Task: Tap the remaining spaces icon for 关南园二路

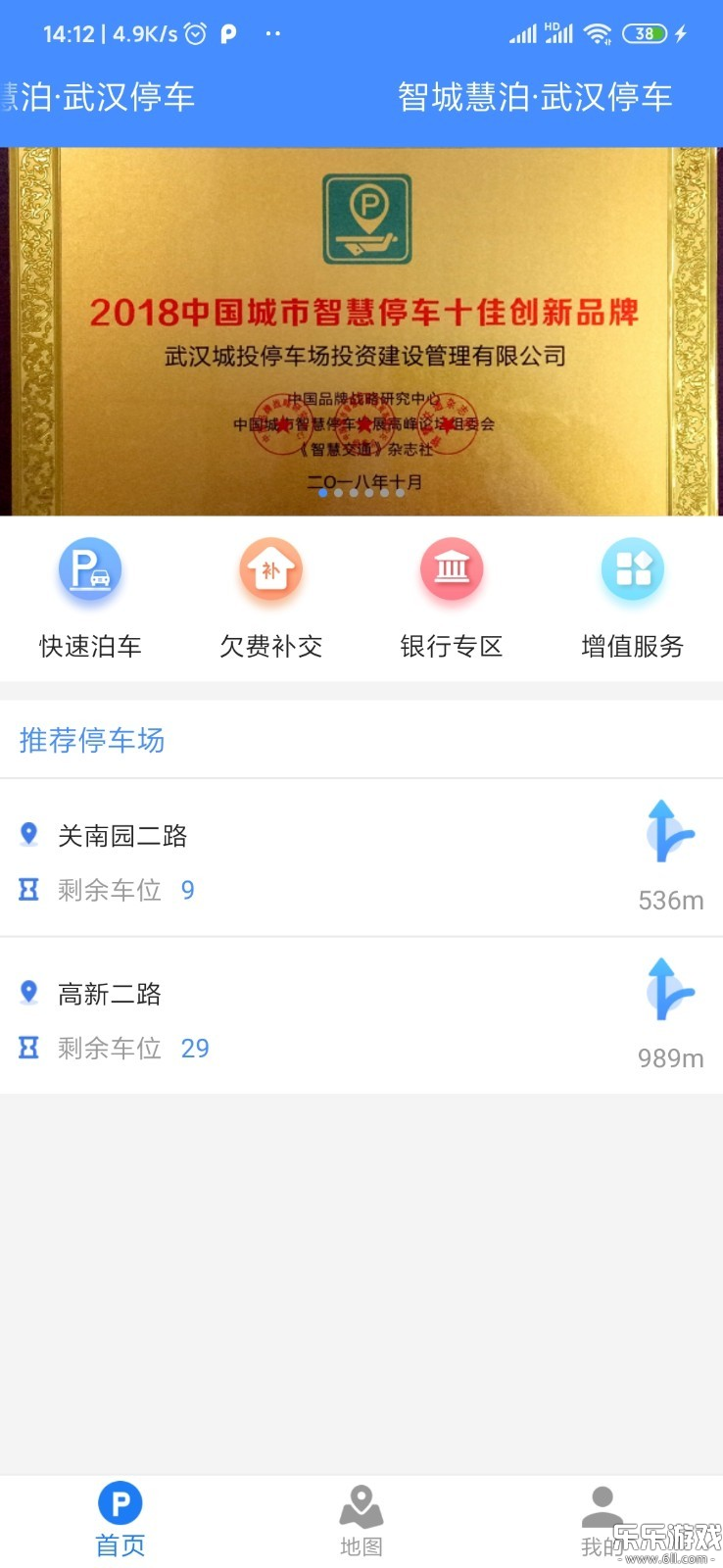Action: (28, 889)
